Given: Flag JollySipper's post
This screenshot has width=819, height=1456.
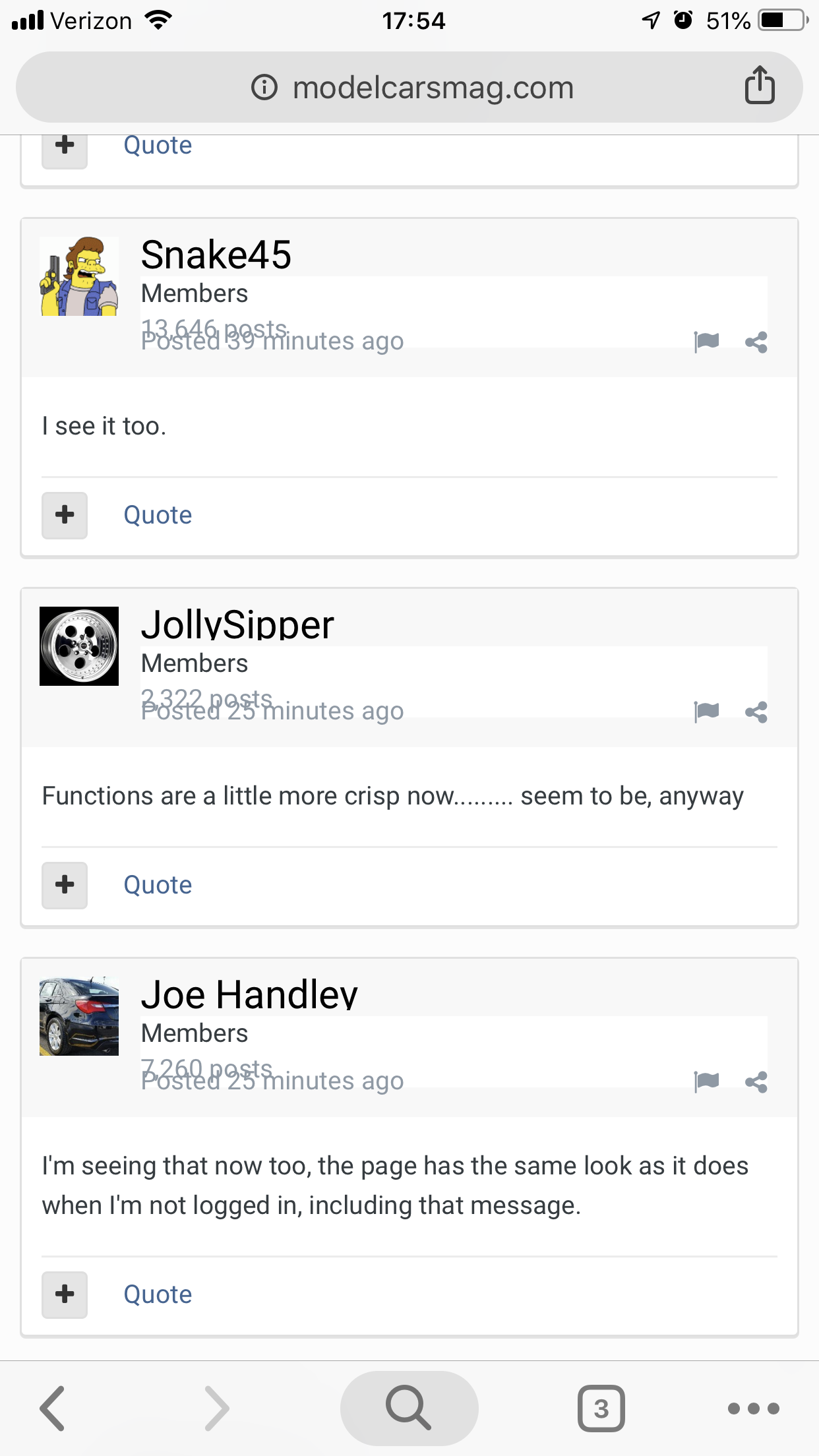Looking at the screenshot, I should pos(706,712).
